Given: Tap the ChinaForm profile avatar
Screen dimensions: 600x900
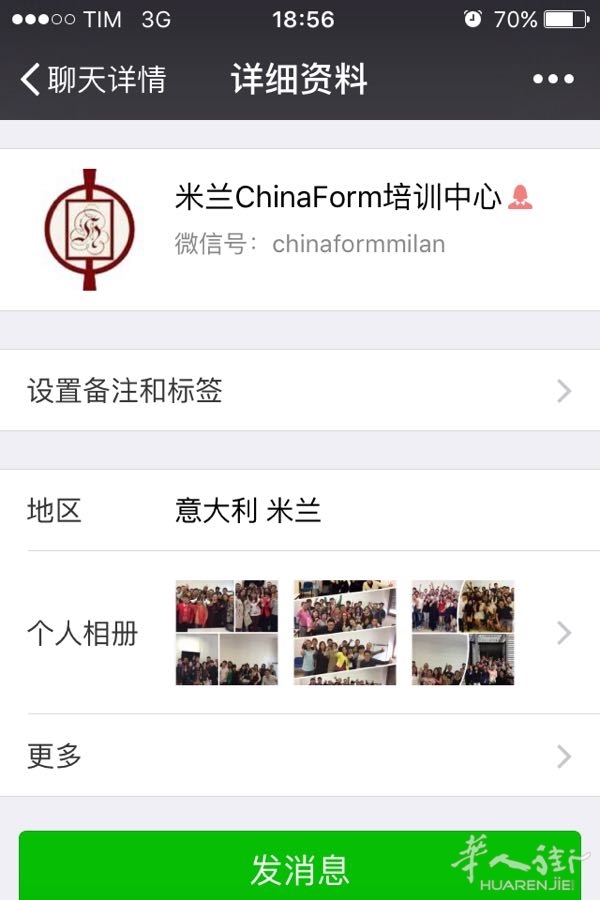Looking at the screenshot, I should pyautogui.click(x=89, y=230).
